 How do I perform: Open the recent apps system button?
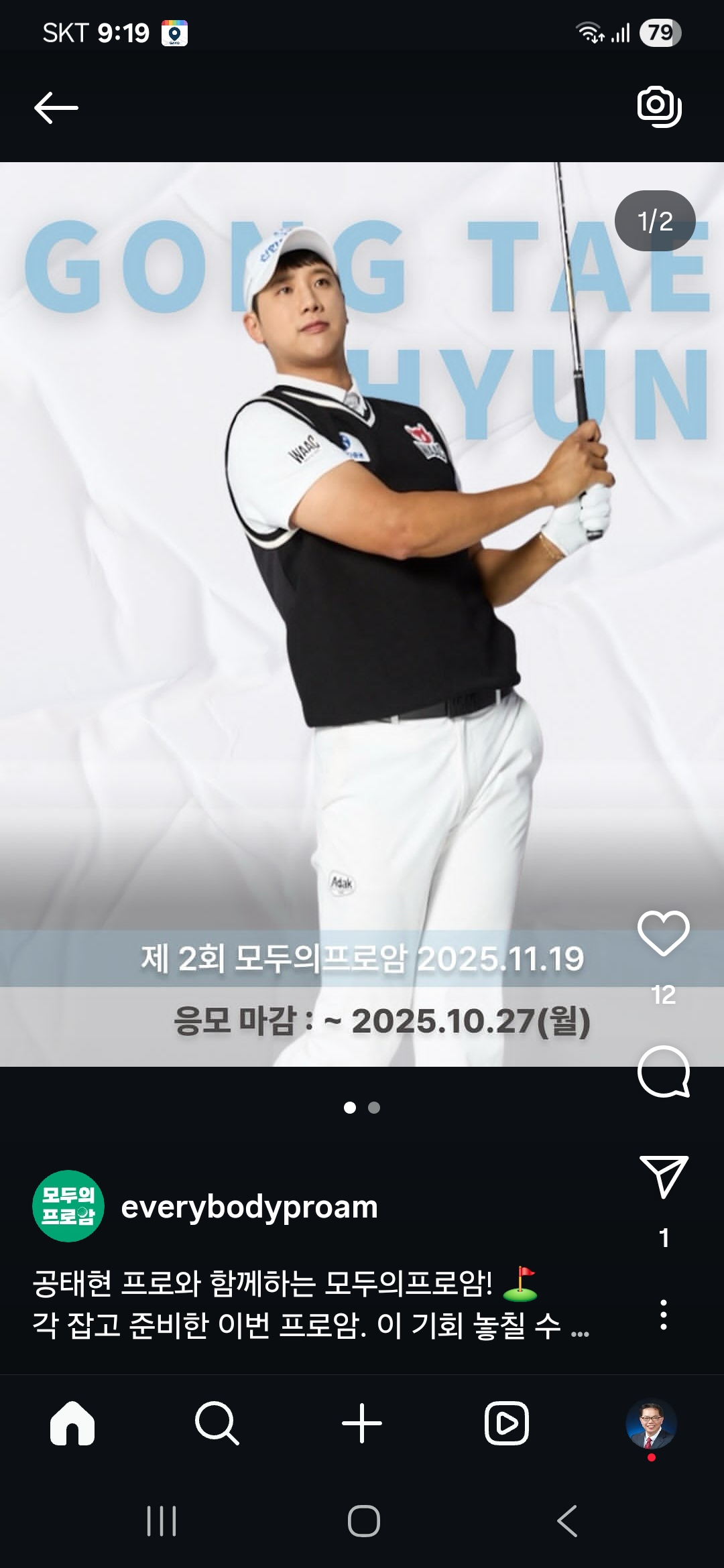161,1520
